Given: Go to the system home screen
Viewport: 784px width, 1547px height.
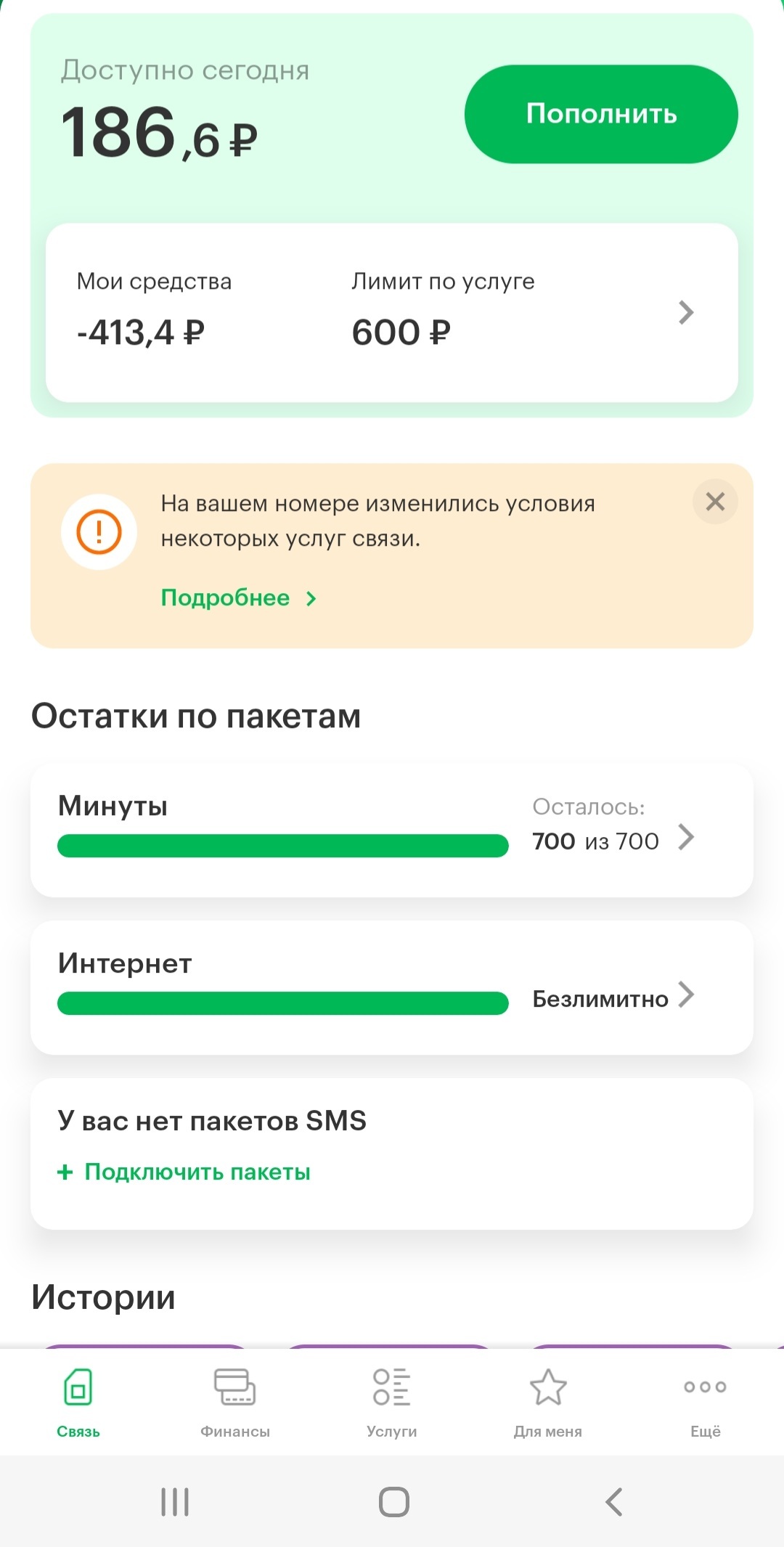Looking at the screenshot, I should 393,1502.
